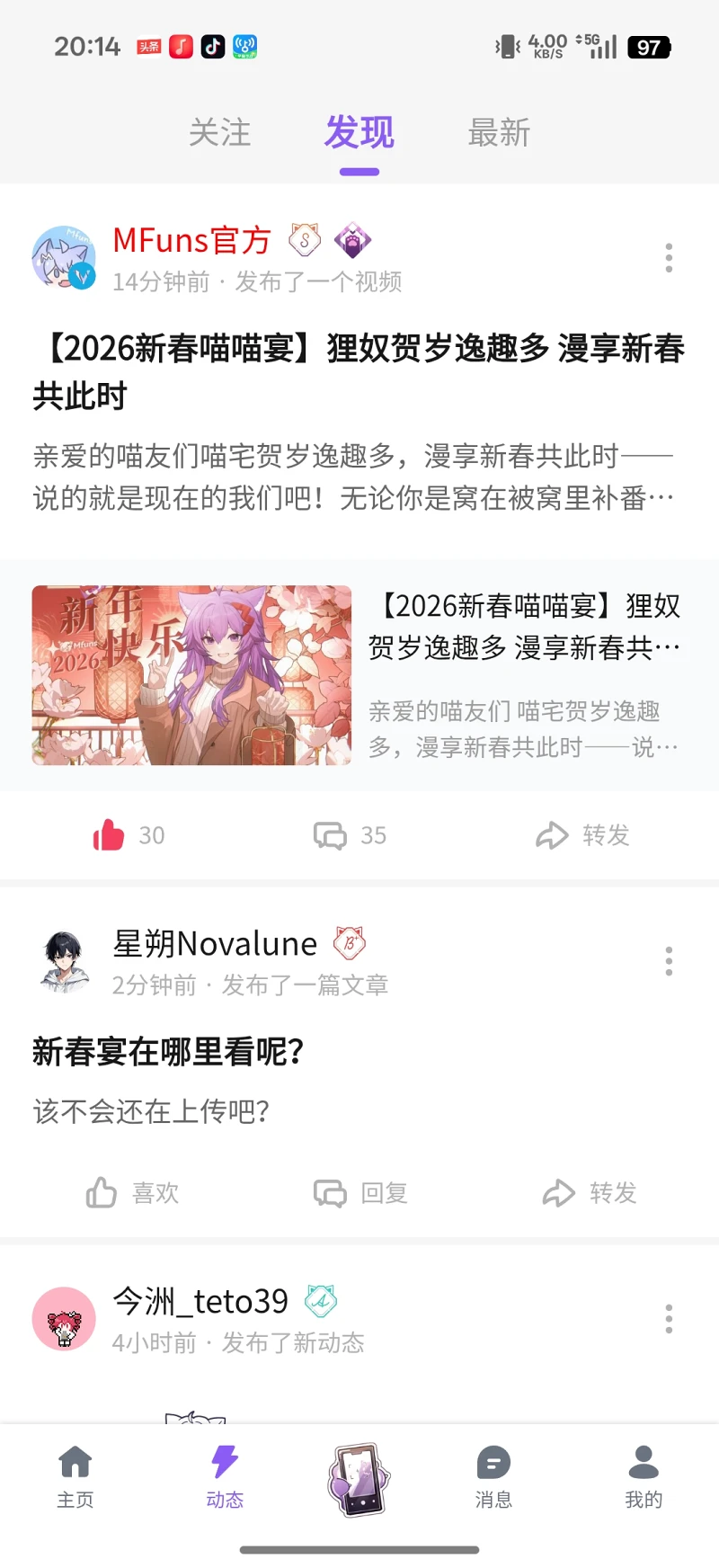
Task: Open MFuns官方 profile avatar
Action: pyautogui.click(x=64, y=258)
